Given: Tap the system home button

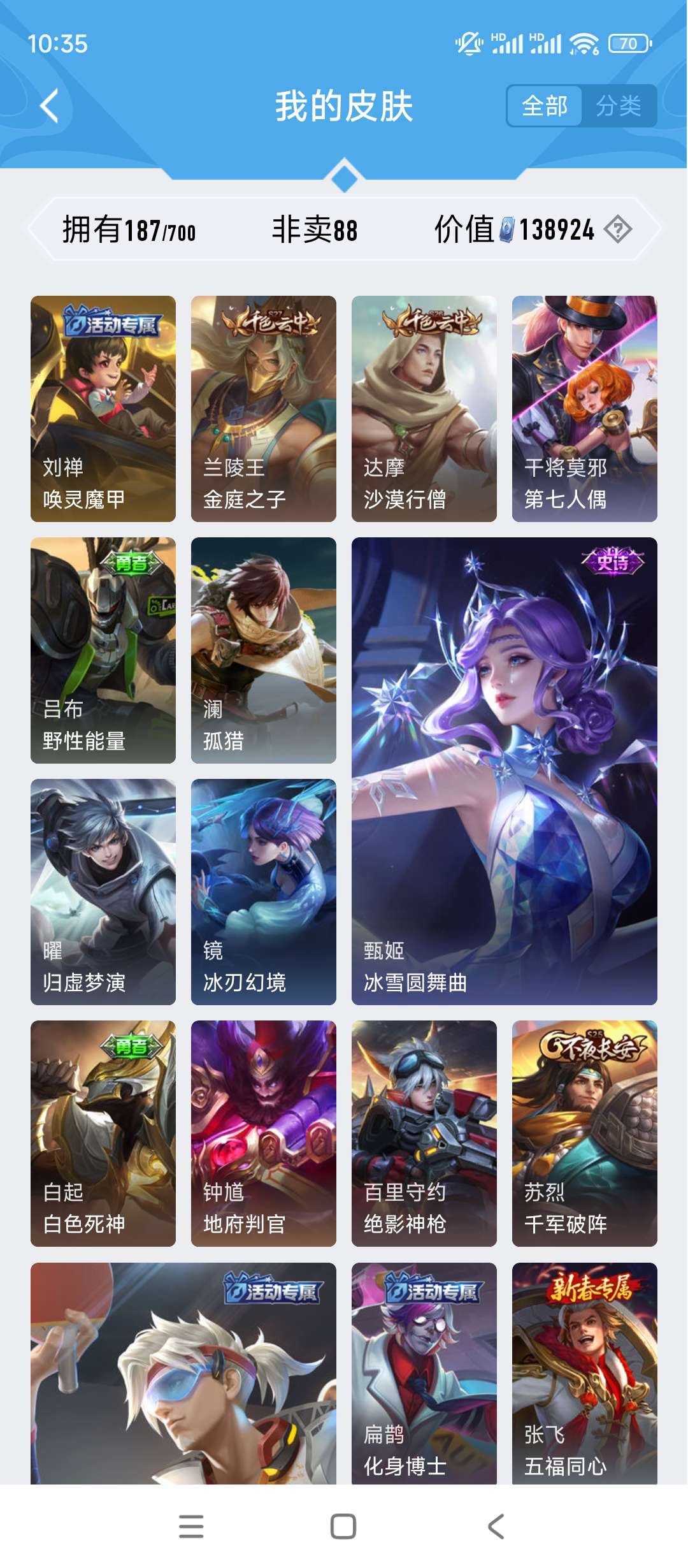Looking at the screenshot, I should [x=343, y=1527].
